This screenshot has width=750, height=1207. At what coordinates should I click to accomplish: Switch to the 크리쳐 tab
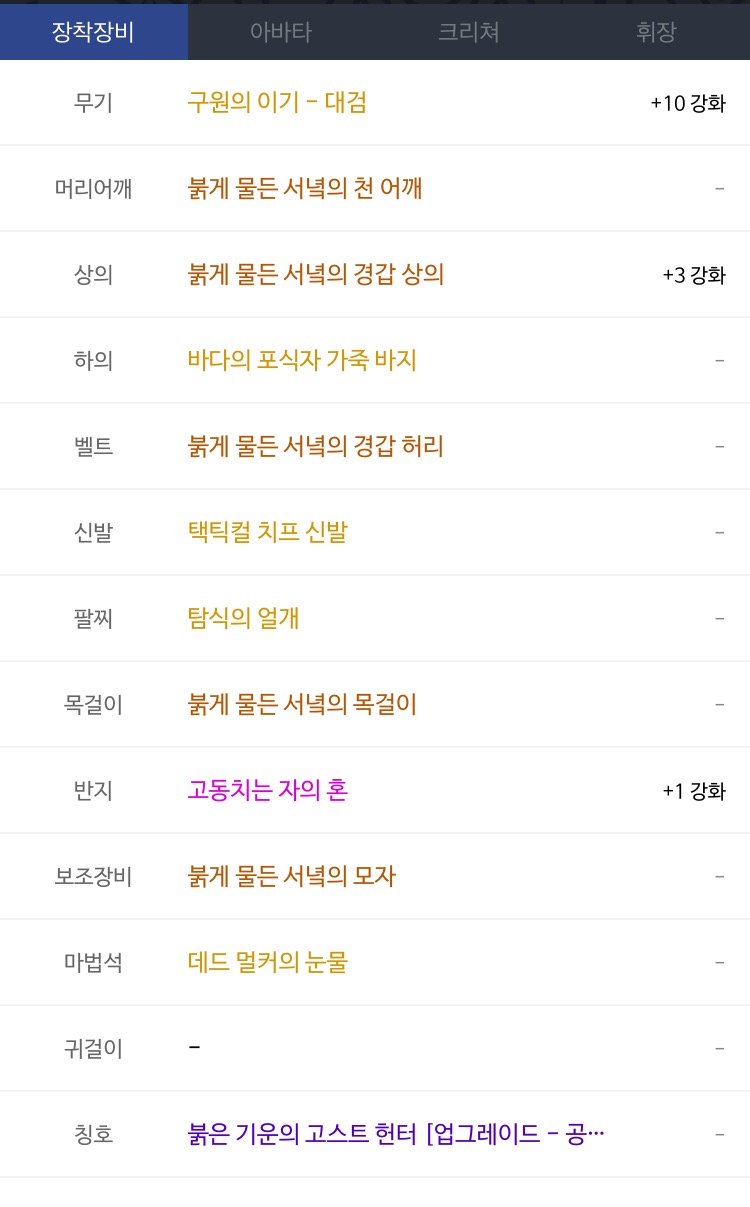click(x=468, y=32)
